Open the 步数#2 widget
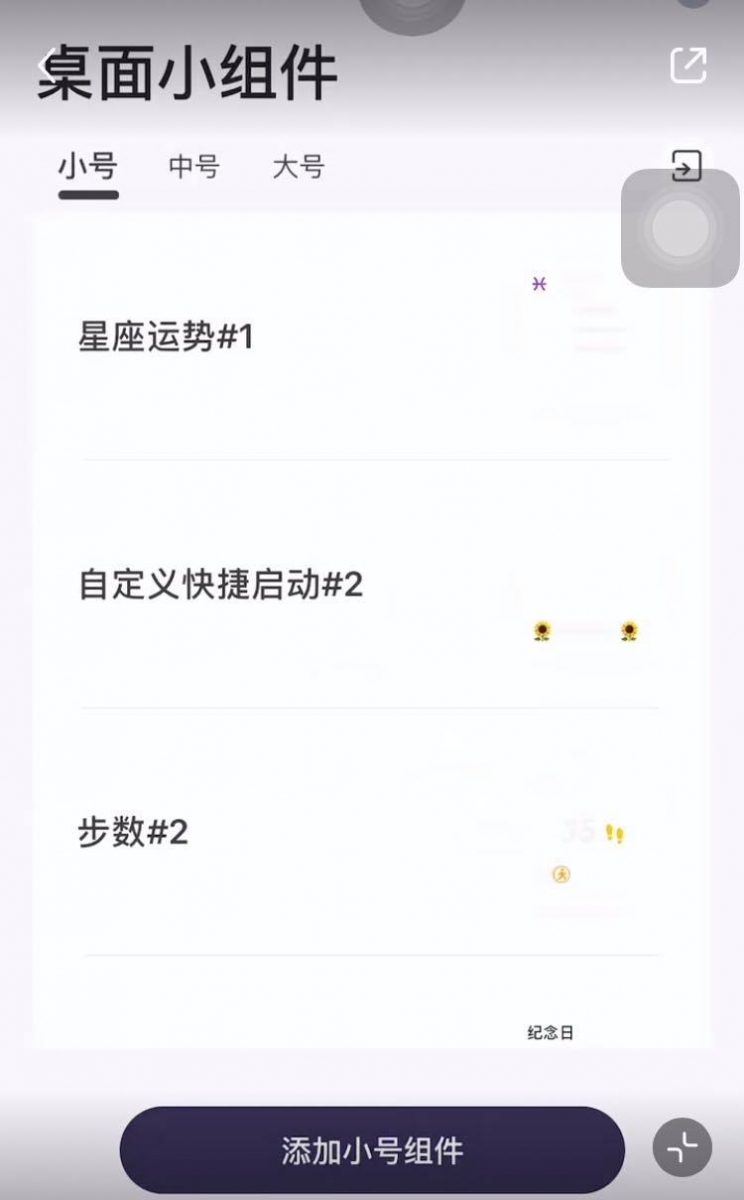This screenshot has height=1200, width=744. [x=370, y=832]
